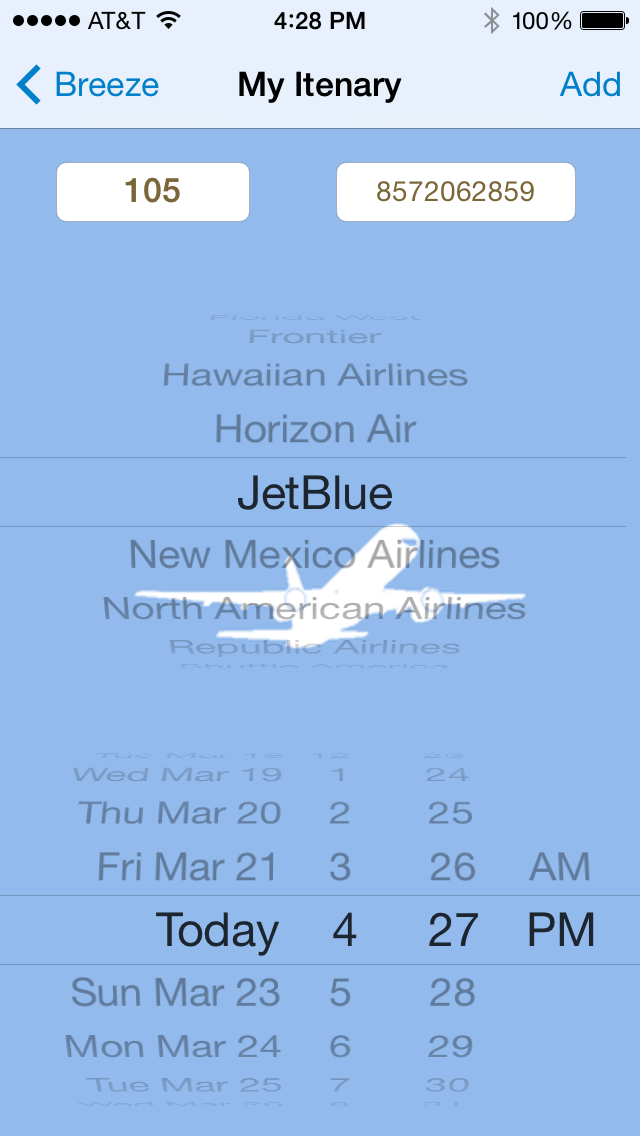Choose Hawaiian Airlines from the picker
Viewport: 640px width, 1136px height.
point(315,375)
